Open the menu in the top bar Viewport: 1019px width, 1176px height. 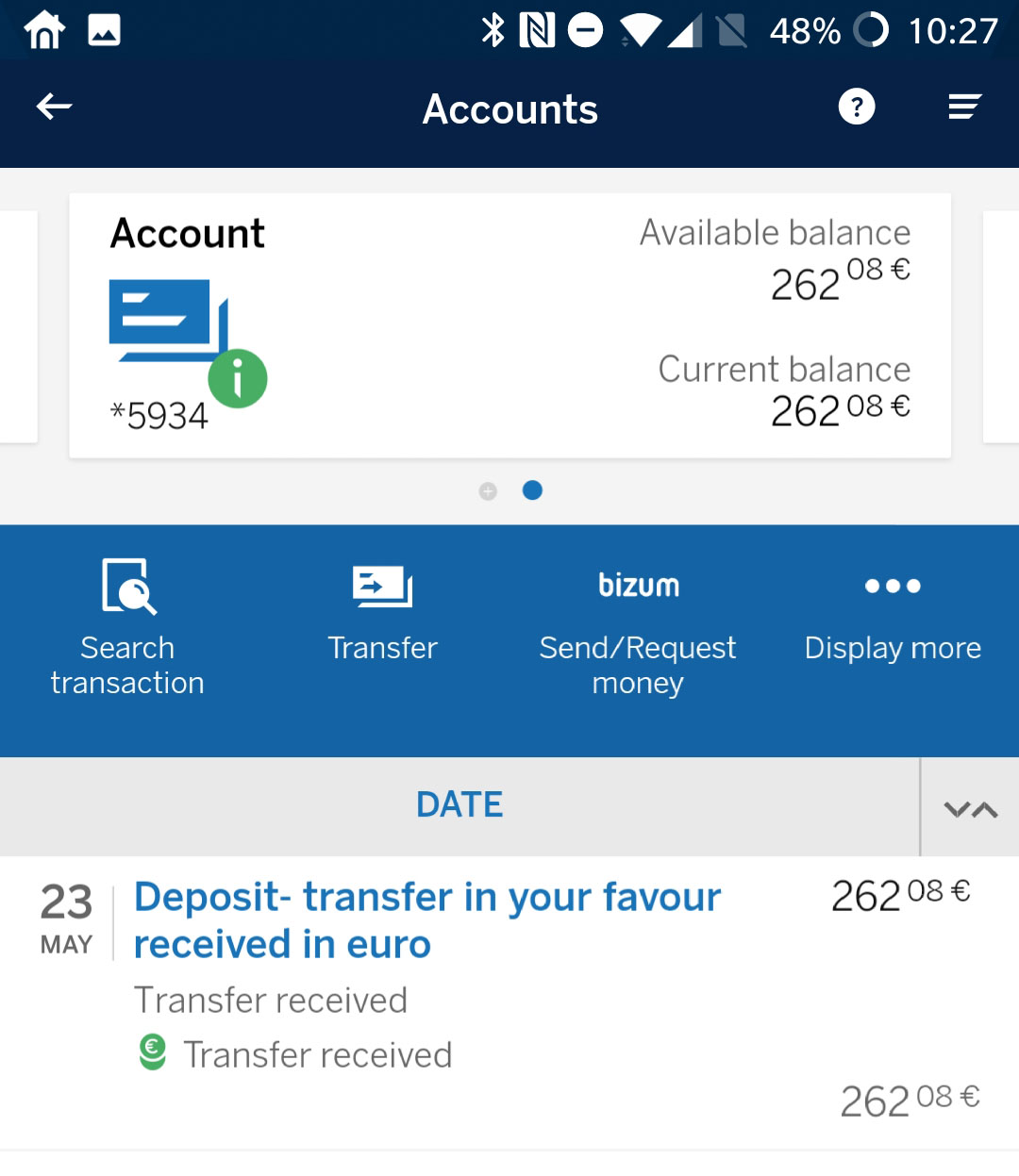click(x=964, y=108)
